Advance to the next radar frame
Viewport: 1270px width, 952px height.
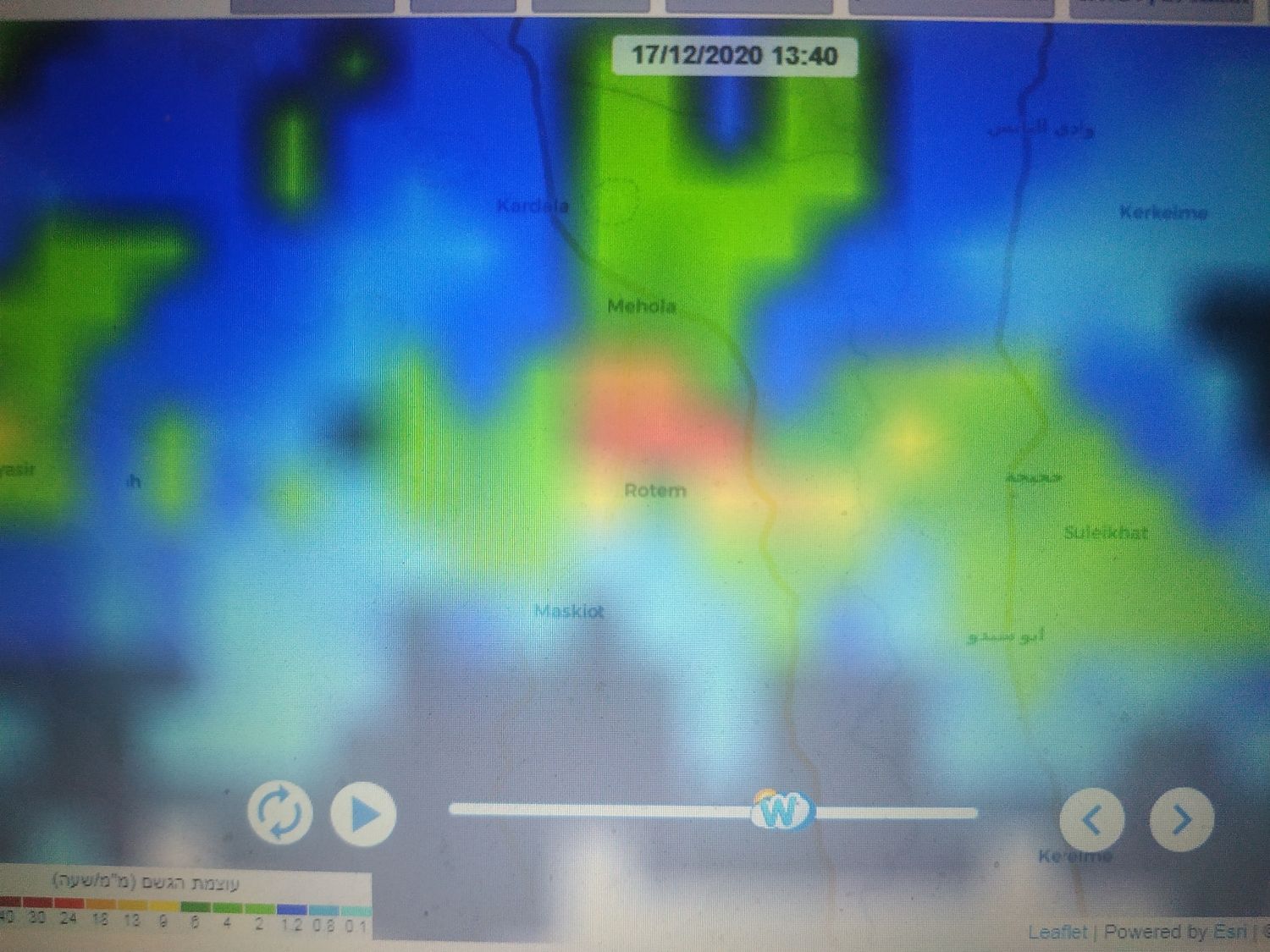[1182, 819]
